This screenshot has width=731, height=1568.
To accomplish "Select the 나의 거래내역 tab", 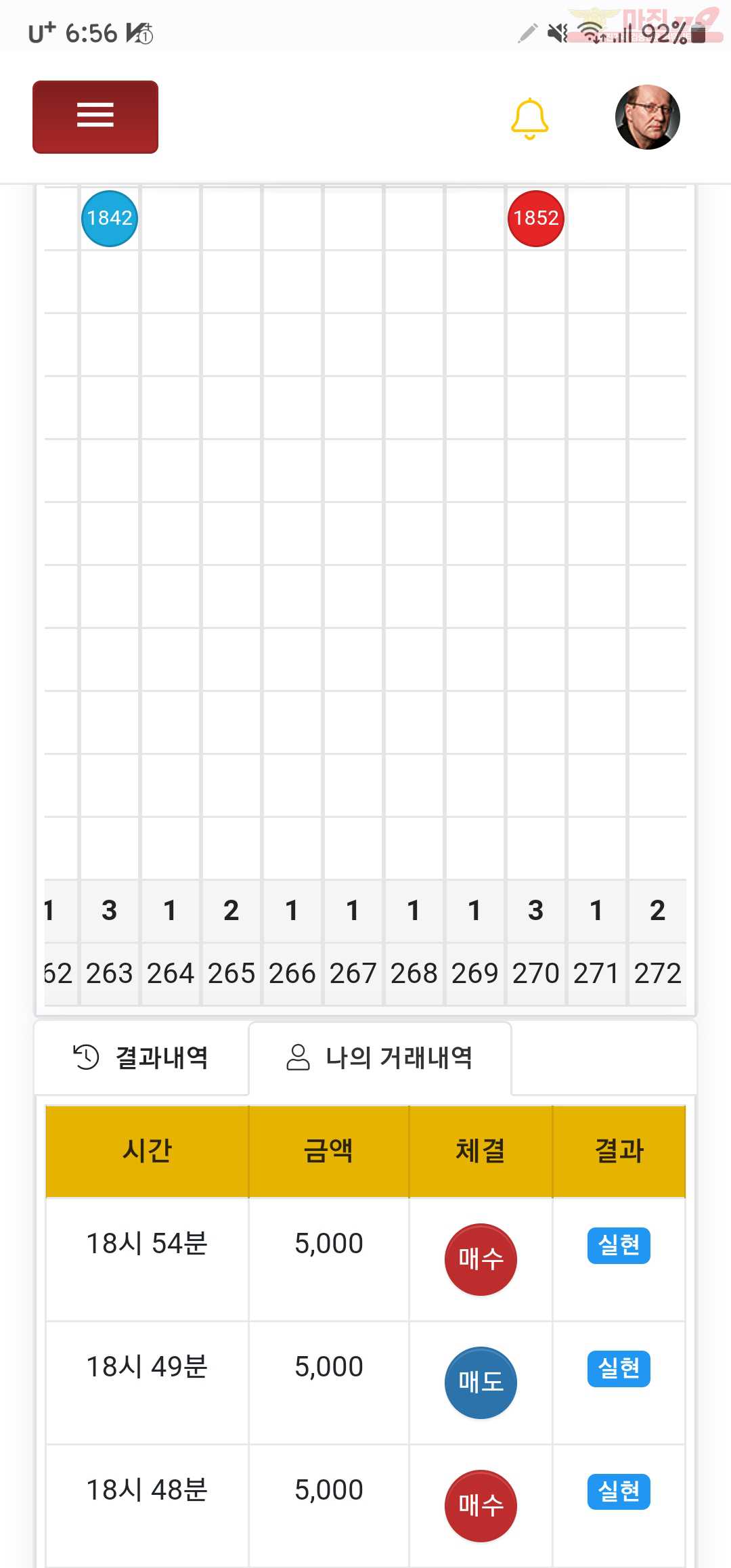I will pyautogui.click(x=380, y=1058).
